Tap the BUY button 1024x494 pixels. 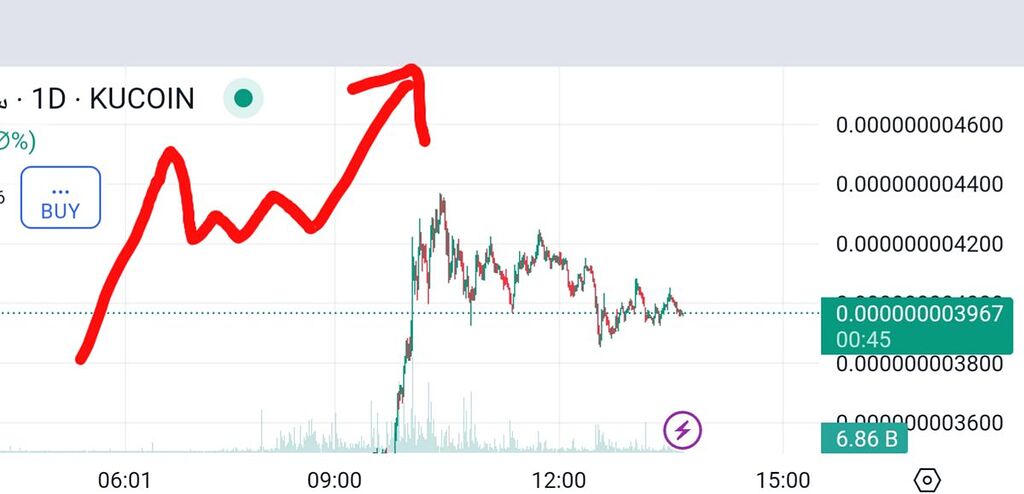tap(60, 197)
